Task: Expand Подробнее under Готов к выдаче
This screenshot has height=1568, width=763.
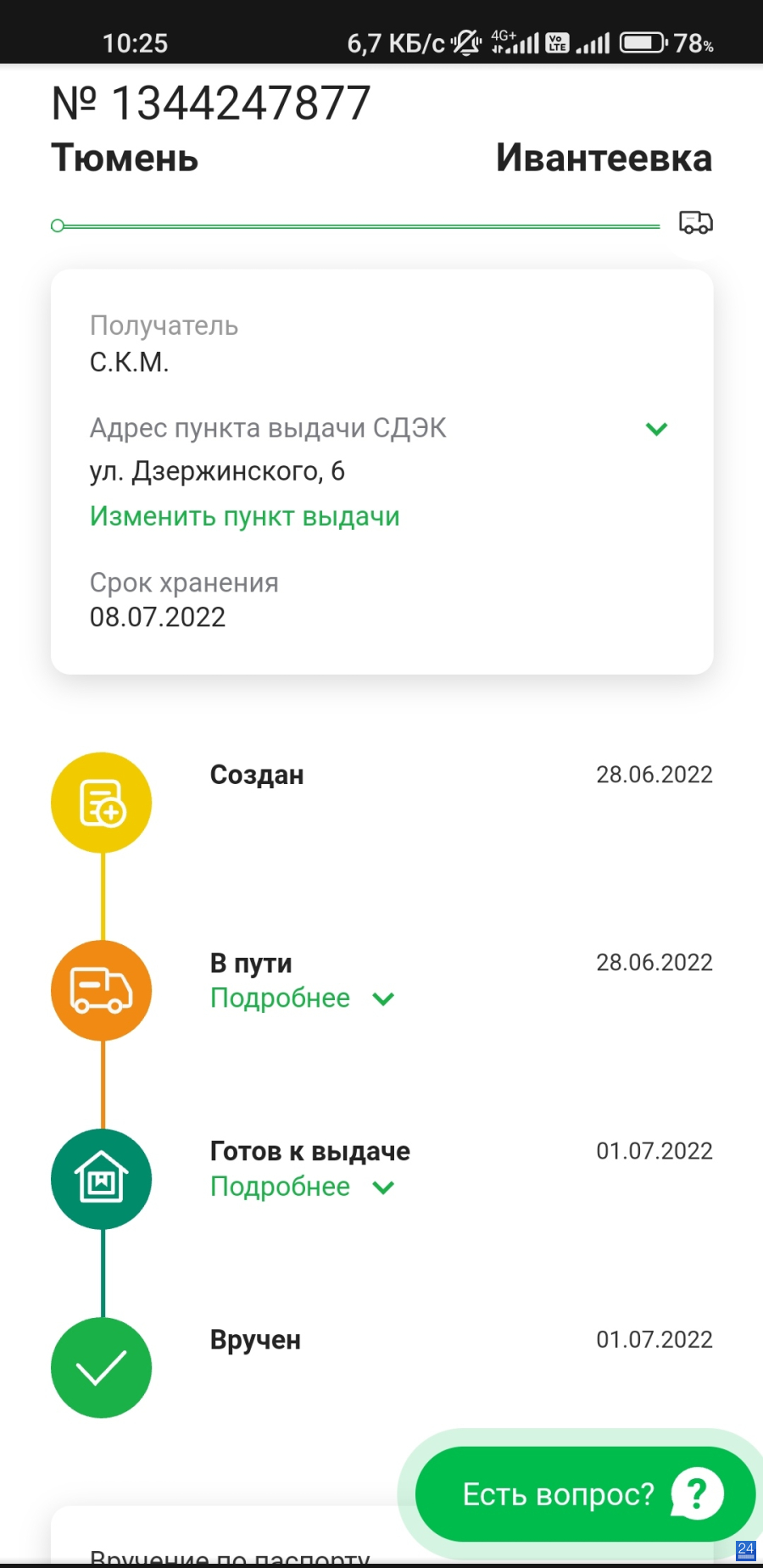Action: 302,1187
